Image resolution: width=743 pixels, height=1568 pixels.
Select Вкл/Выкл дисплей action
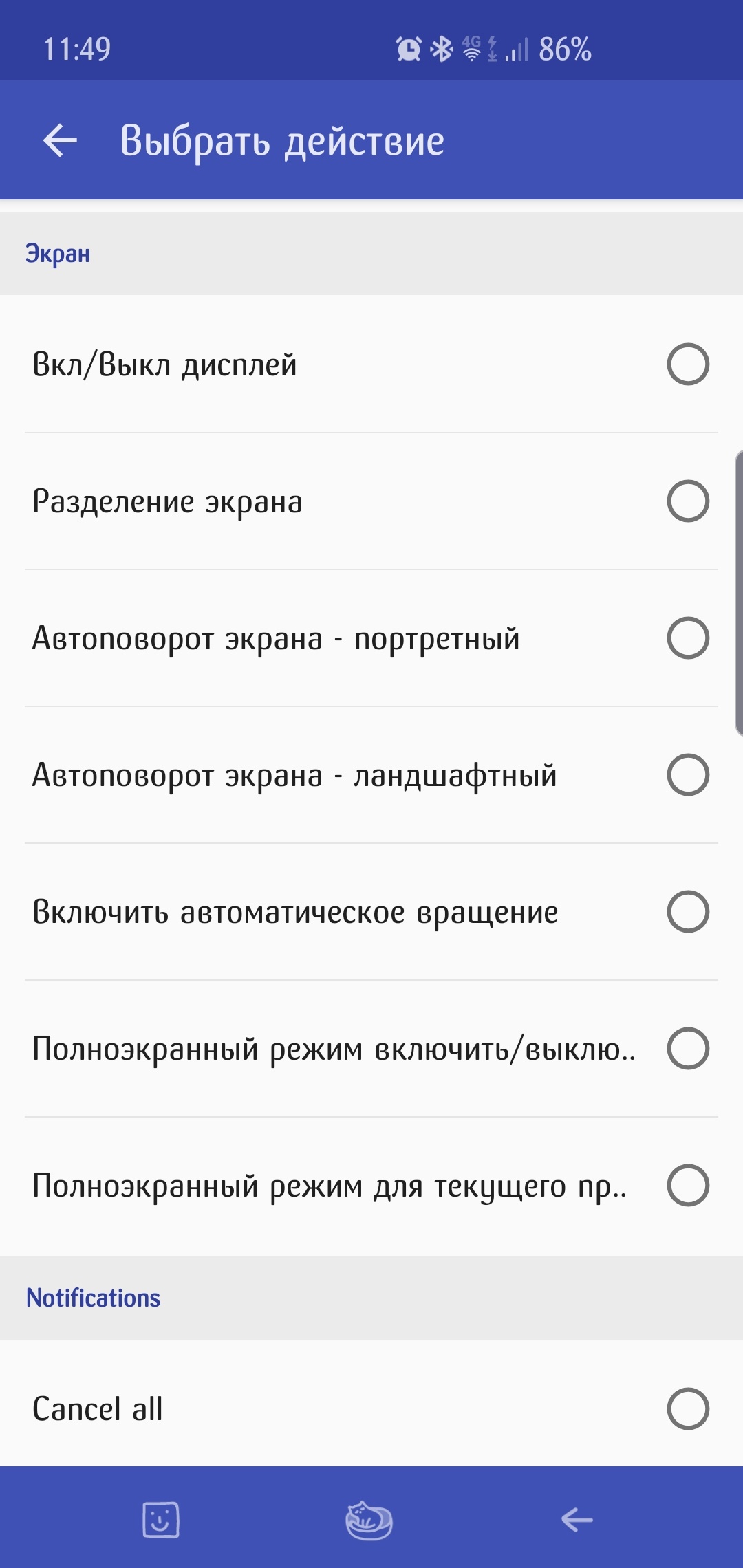click(x=687, y=364)
